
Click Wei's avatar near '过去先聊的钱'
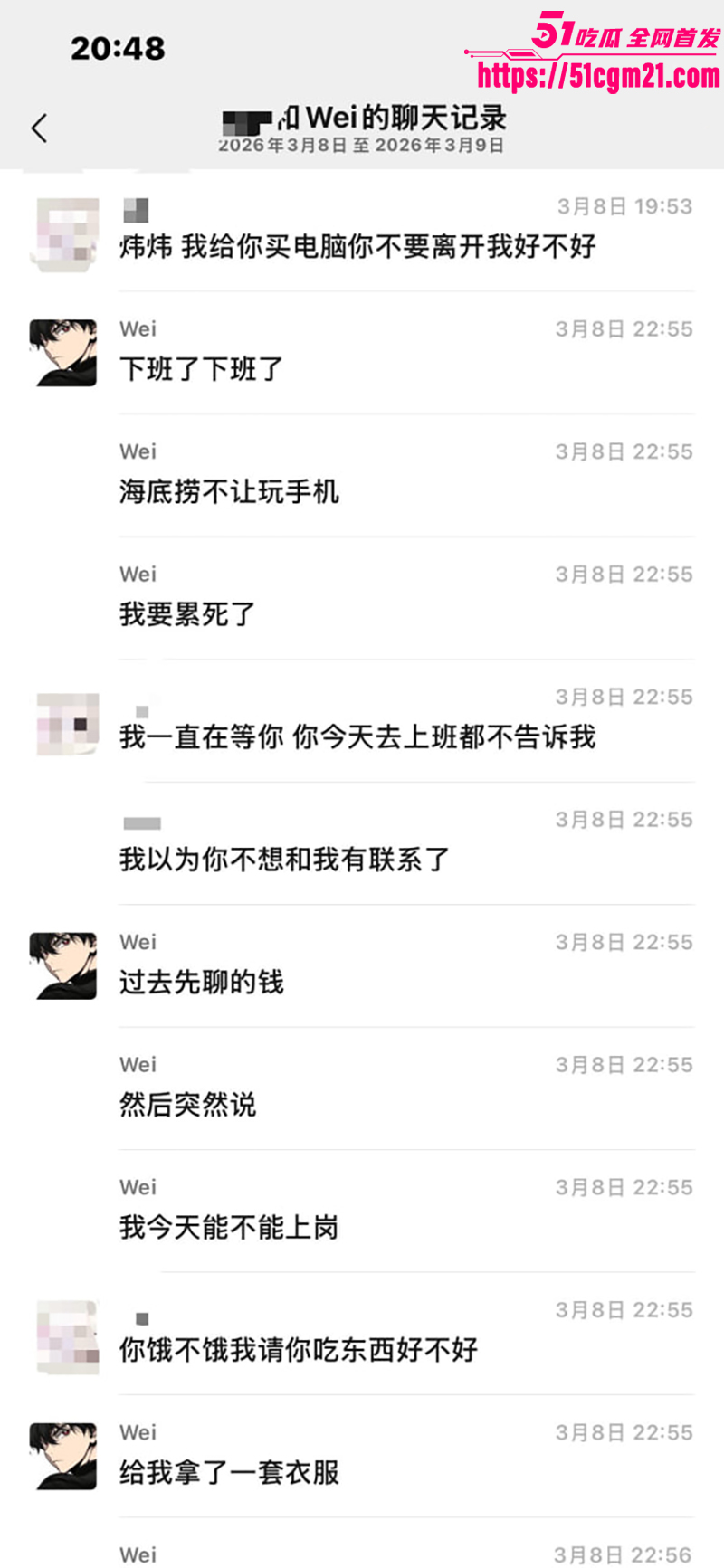coord(63,965)
